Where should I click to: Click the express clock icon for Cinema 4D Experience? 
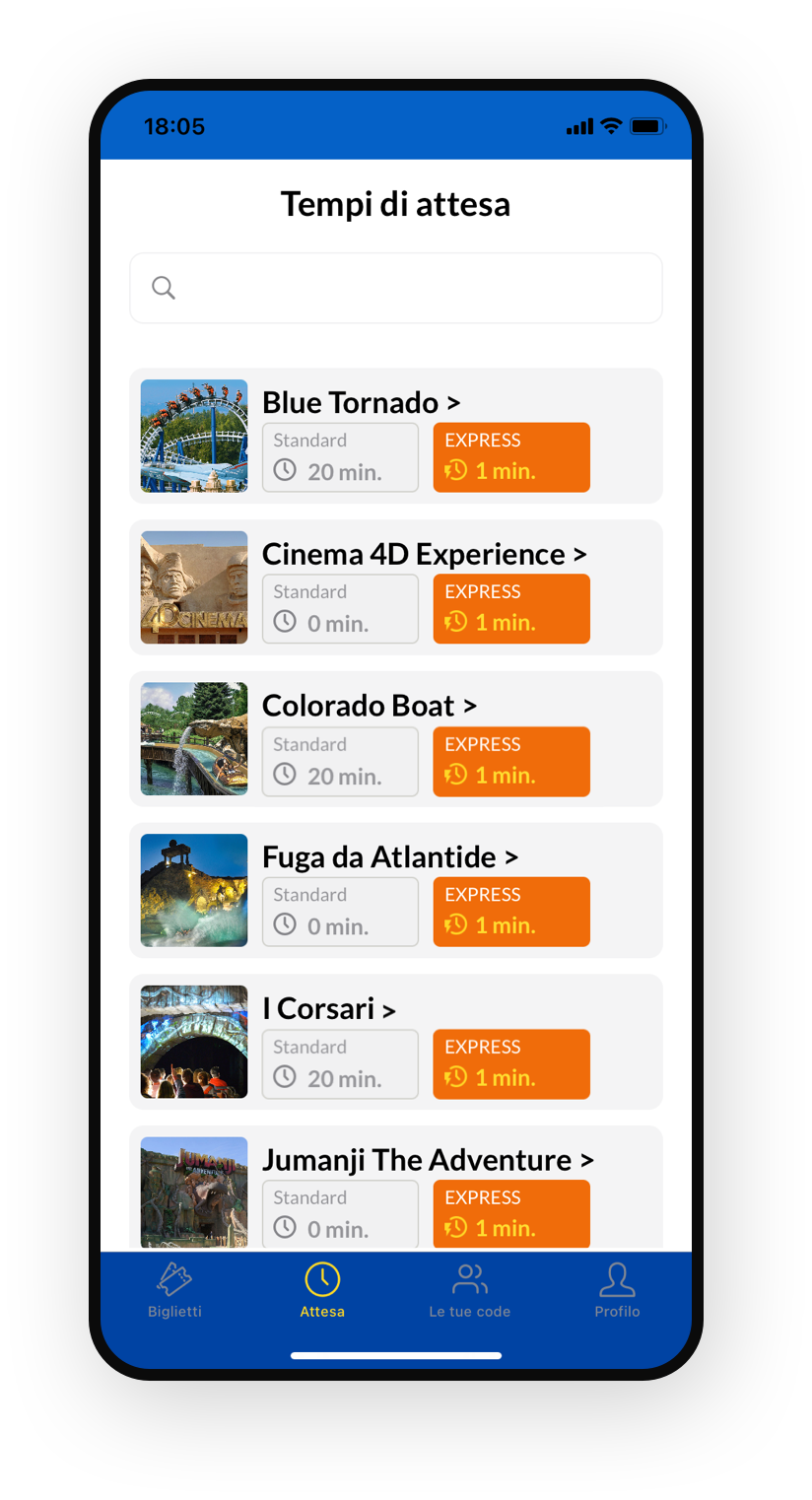pos(455,622)
